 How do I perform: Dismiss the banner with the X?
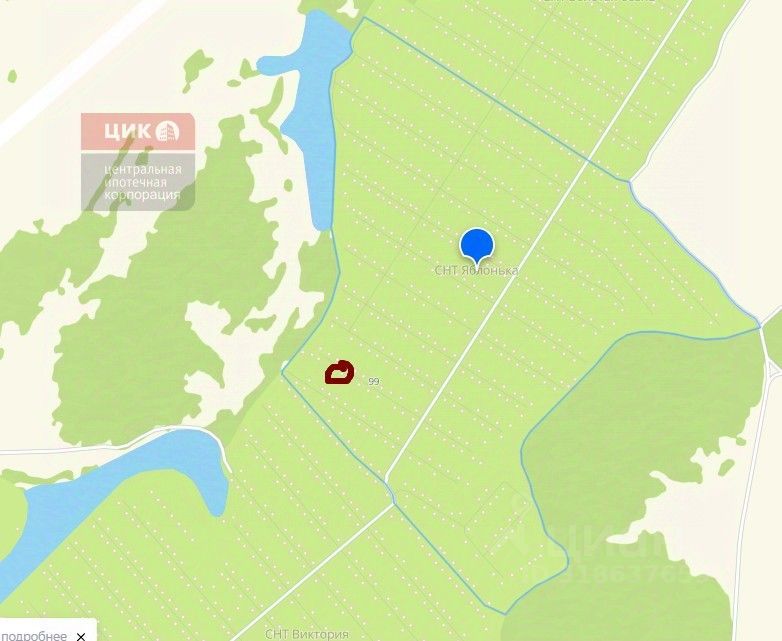(x=81, y=636)
